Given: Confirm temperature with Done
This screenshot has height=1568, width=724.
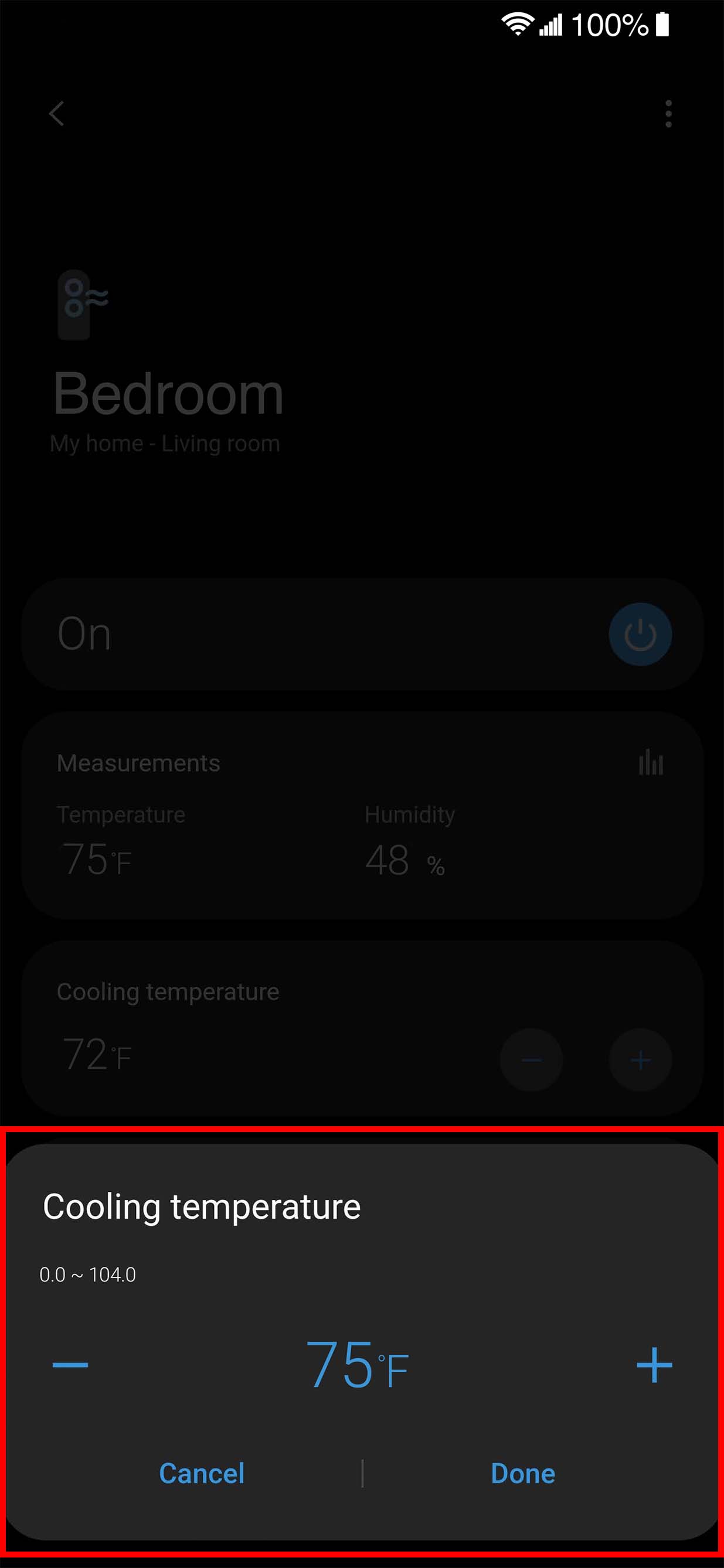Looking at the screenshot, I should click(523, 1474).
